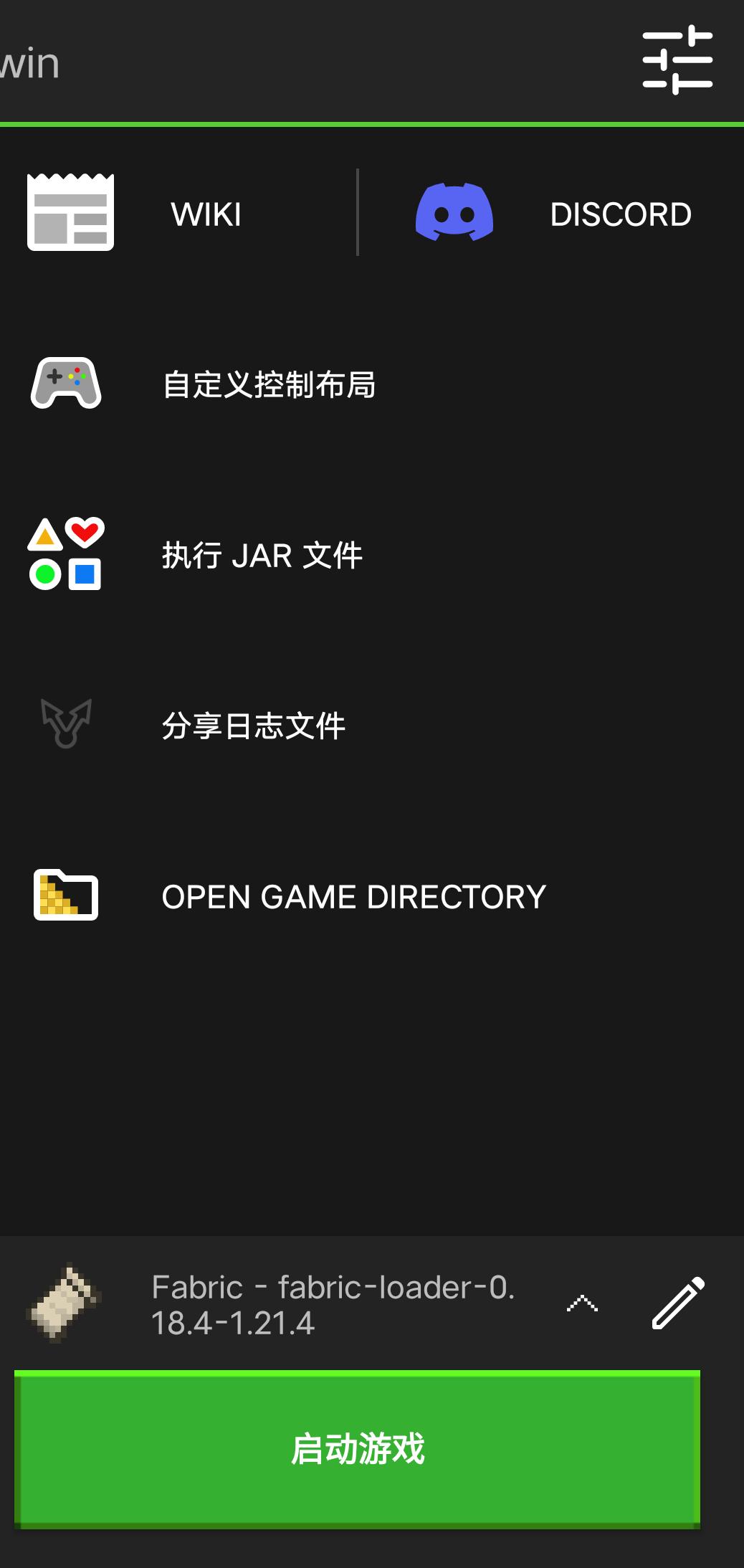744x1568 pixels.
Task: Open the settings sliders icon
Action: pos(677,60)
